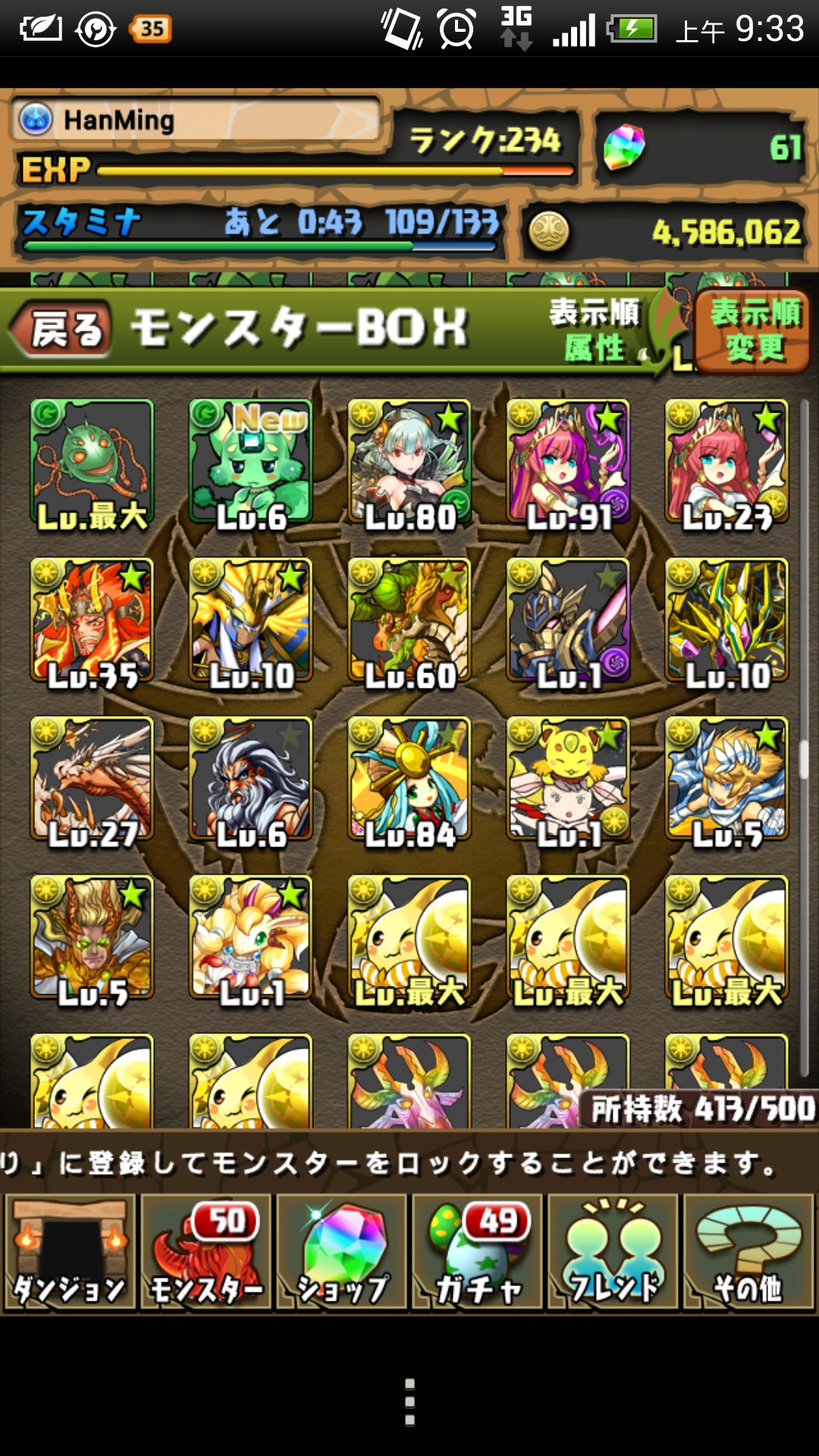Tap the 表示順変更 sort order button
Screen dimensions: 819x1456
(x=753, y=331)
